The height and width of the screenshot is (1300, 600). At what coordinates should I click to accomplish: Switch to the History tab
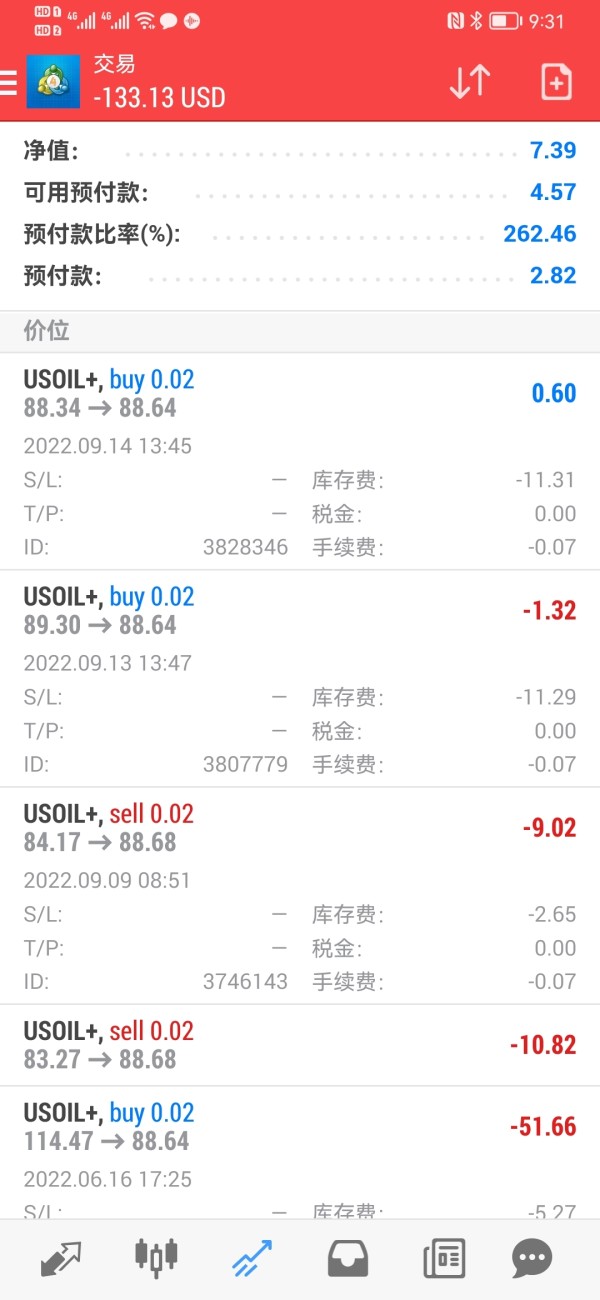coord(348,1258)
